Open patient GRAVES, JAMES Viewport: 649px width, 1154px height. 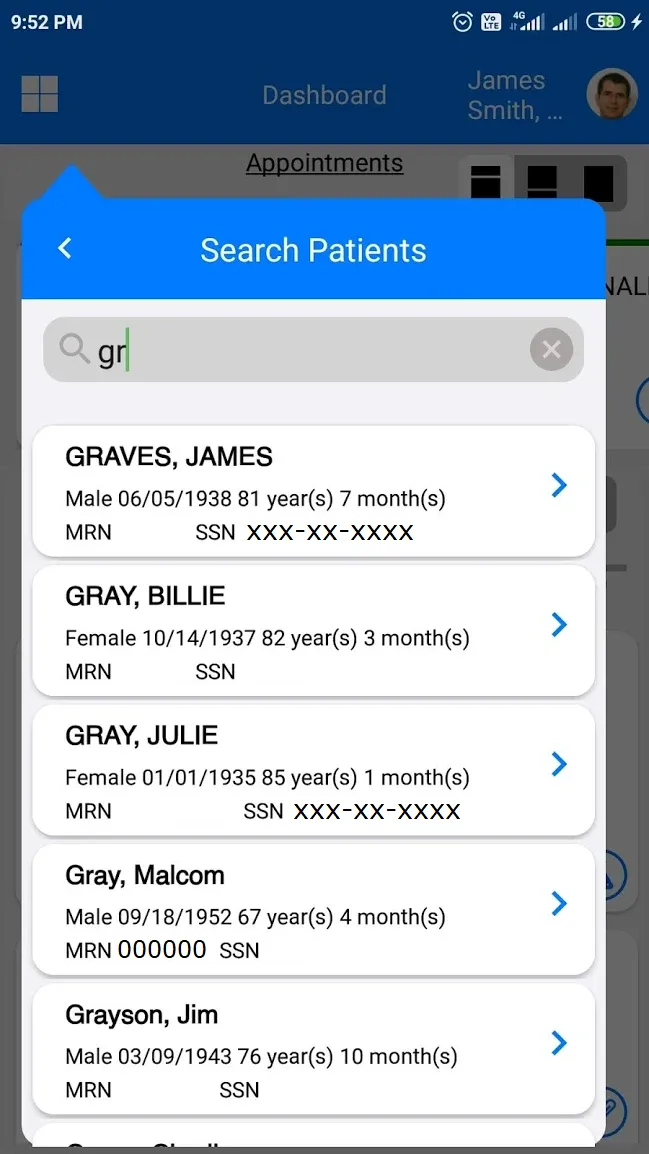click(x=313, y=491)
